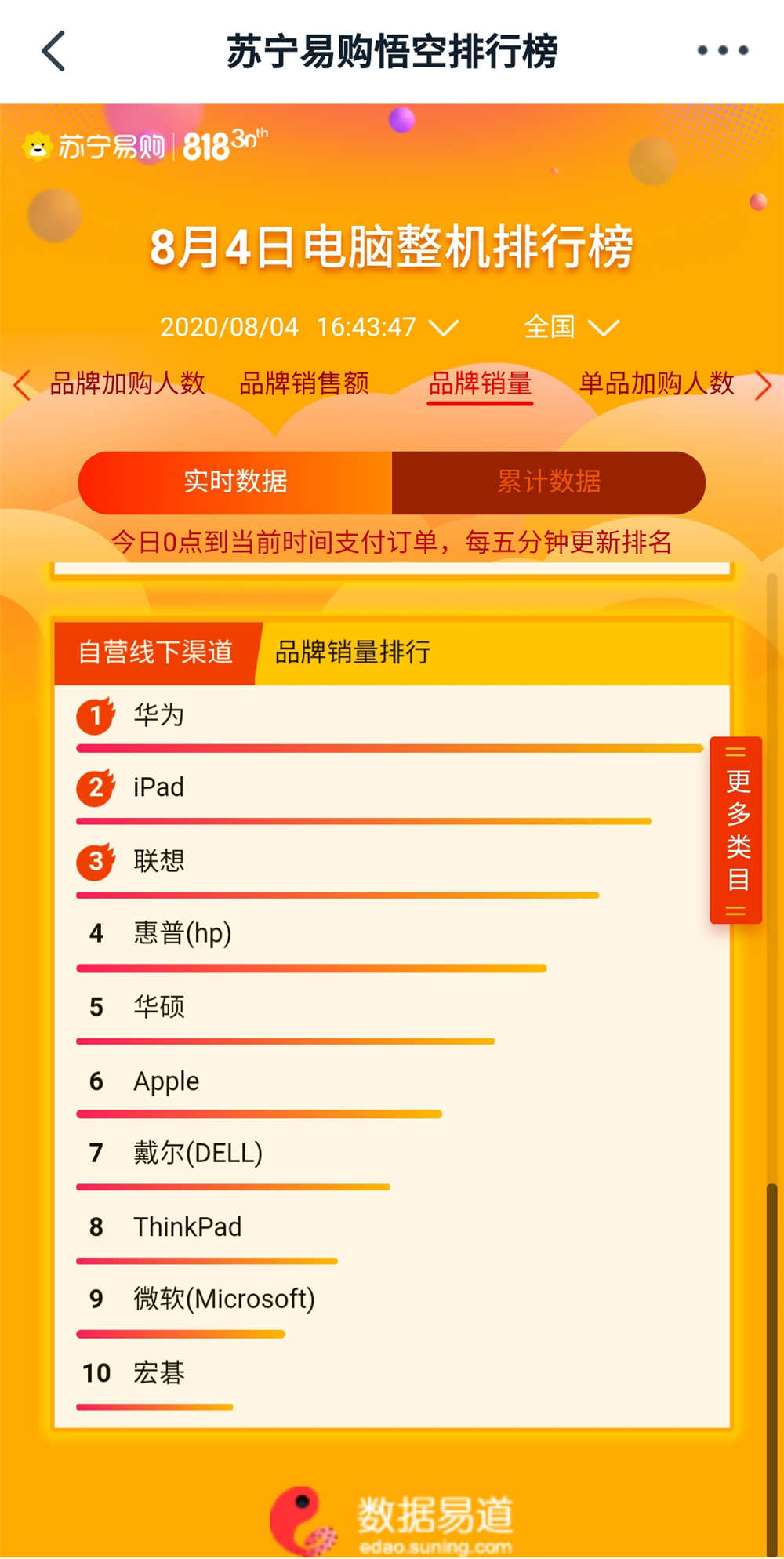The height and width of the screenshot is (1559, 784).
Task: Click the sales bar under 华为
Action: (389, 747)
